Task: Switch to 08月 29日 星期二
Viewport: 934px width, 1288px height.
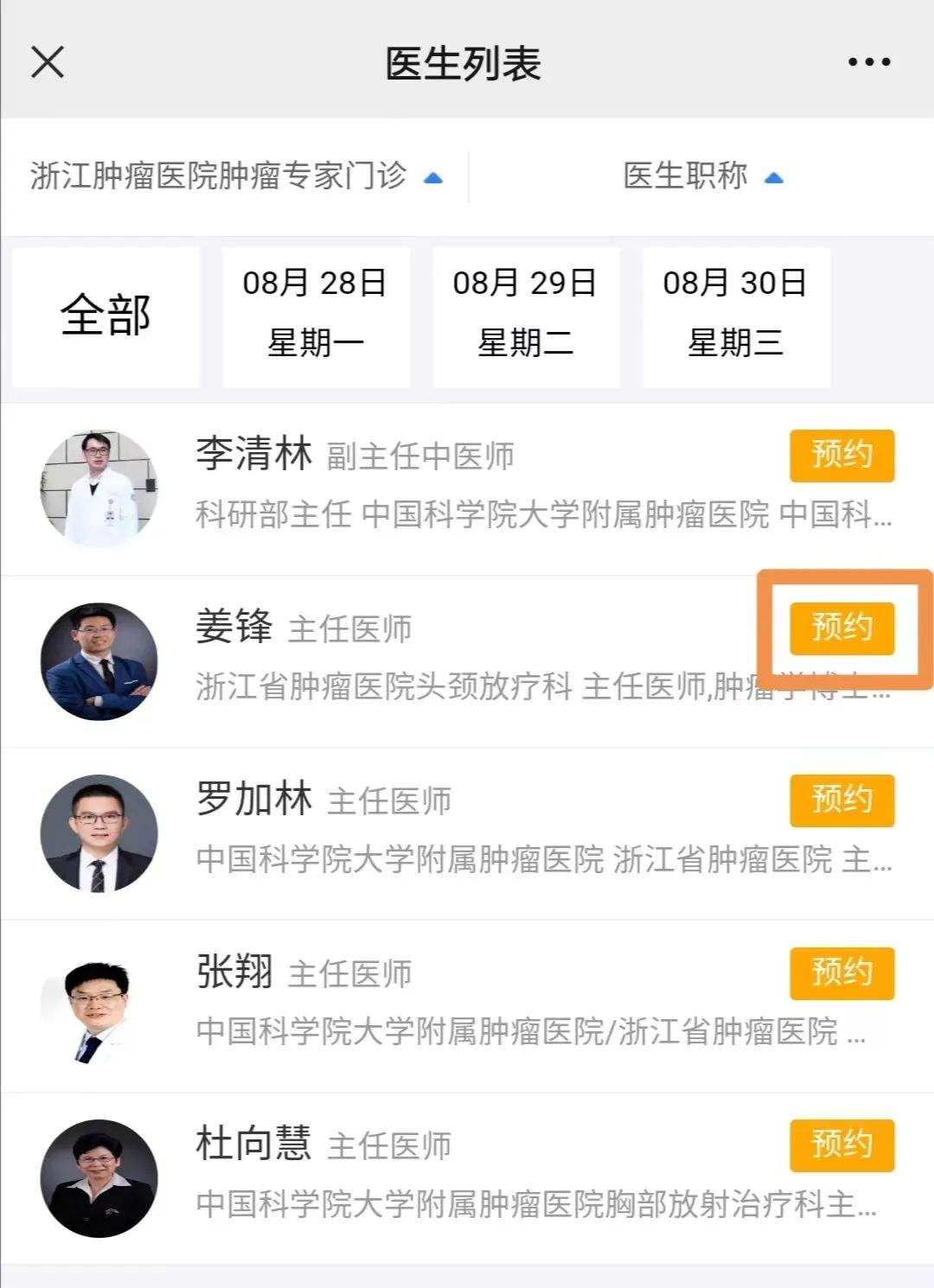Action: (525, 316)
